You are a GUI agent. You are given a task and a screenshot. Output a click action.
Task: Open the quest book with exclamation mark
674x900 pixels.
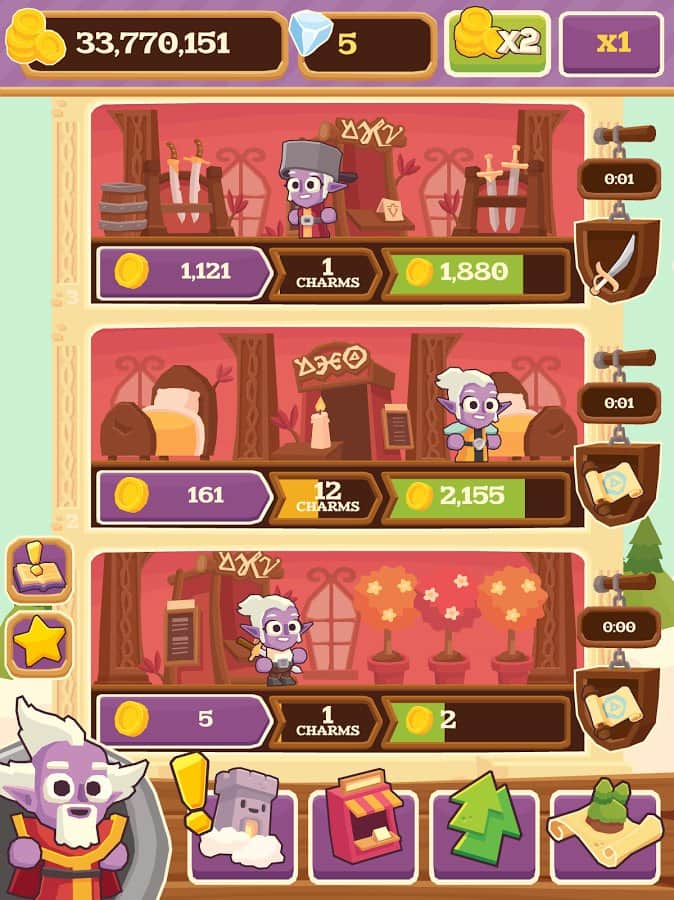coord(39,570)
